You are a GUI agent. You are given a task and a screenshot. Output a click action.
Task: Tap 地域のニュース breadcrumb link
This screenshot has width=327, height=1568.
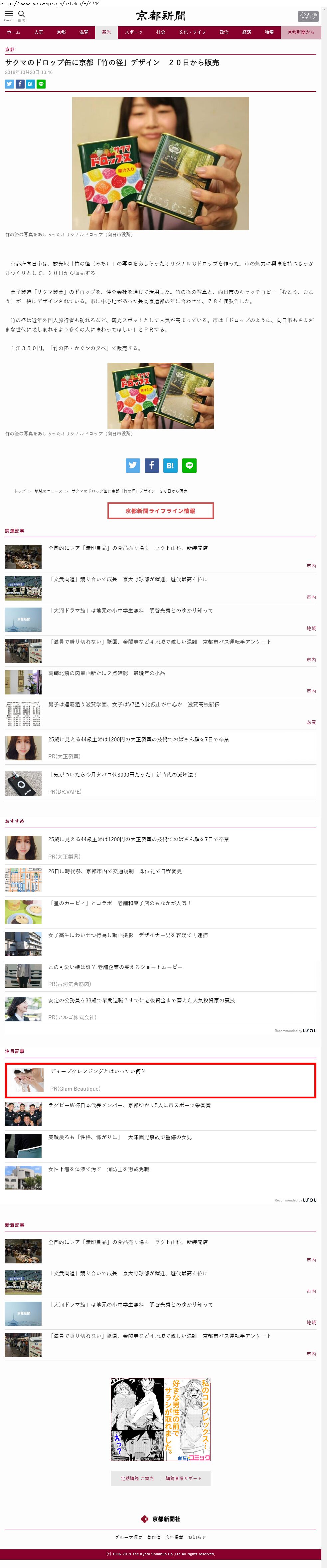point(48,491)
